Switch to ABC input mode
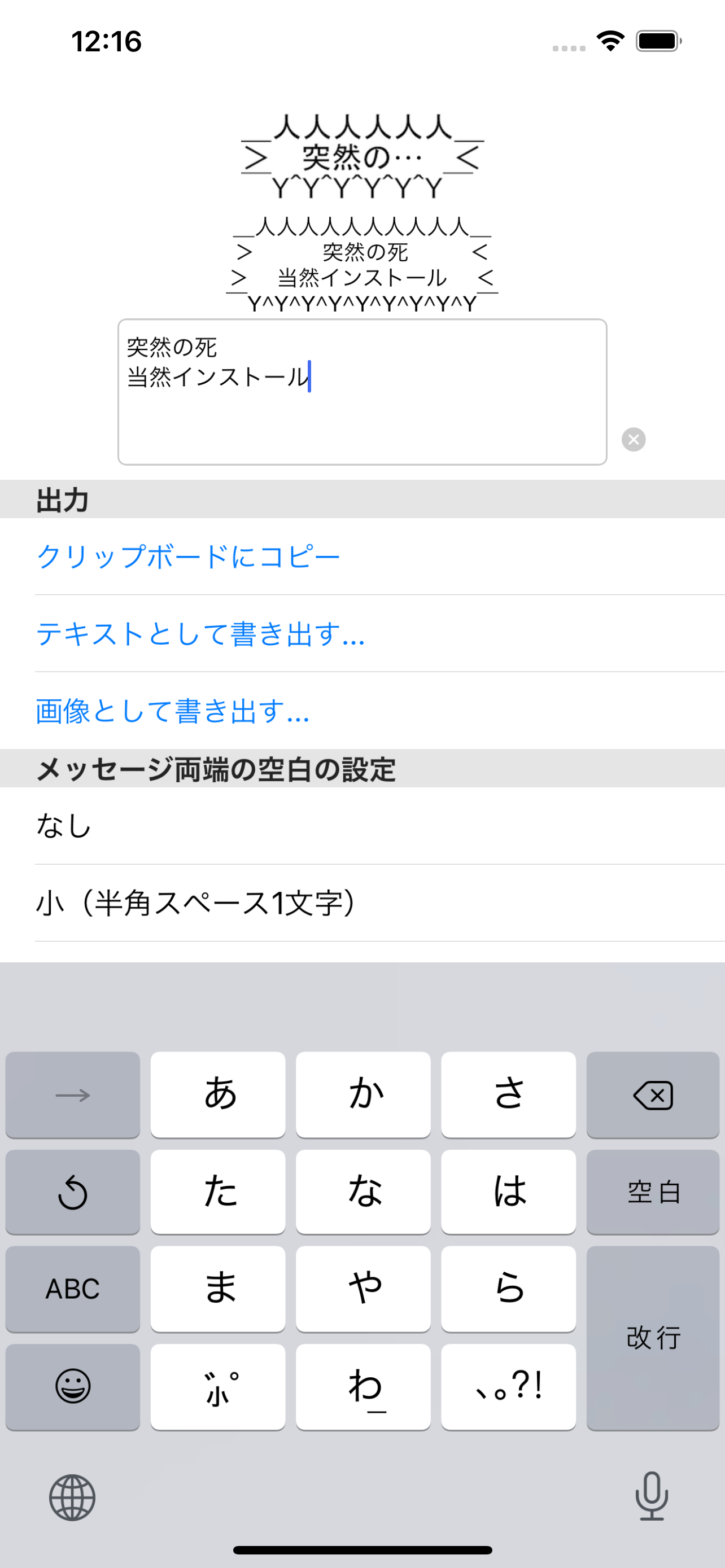Viewport: 725px width, 1568px height. tap(71, 1289)
